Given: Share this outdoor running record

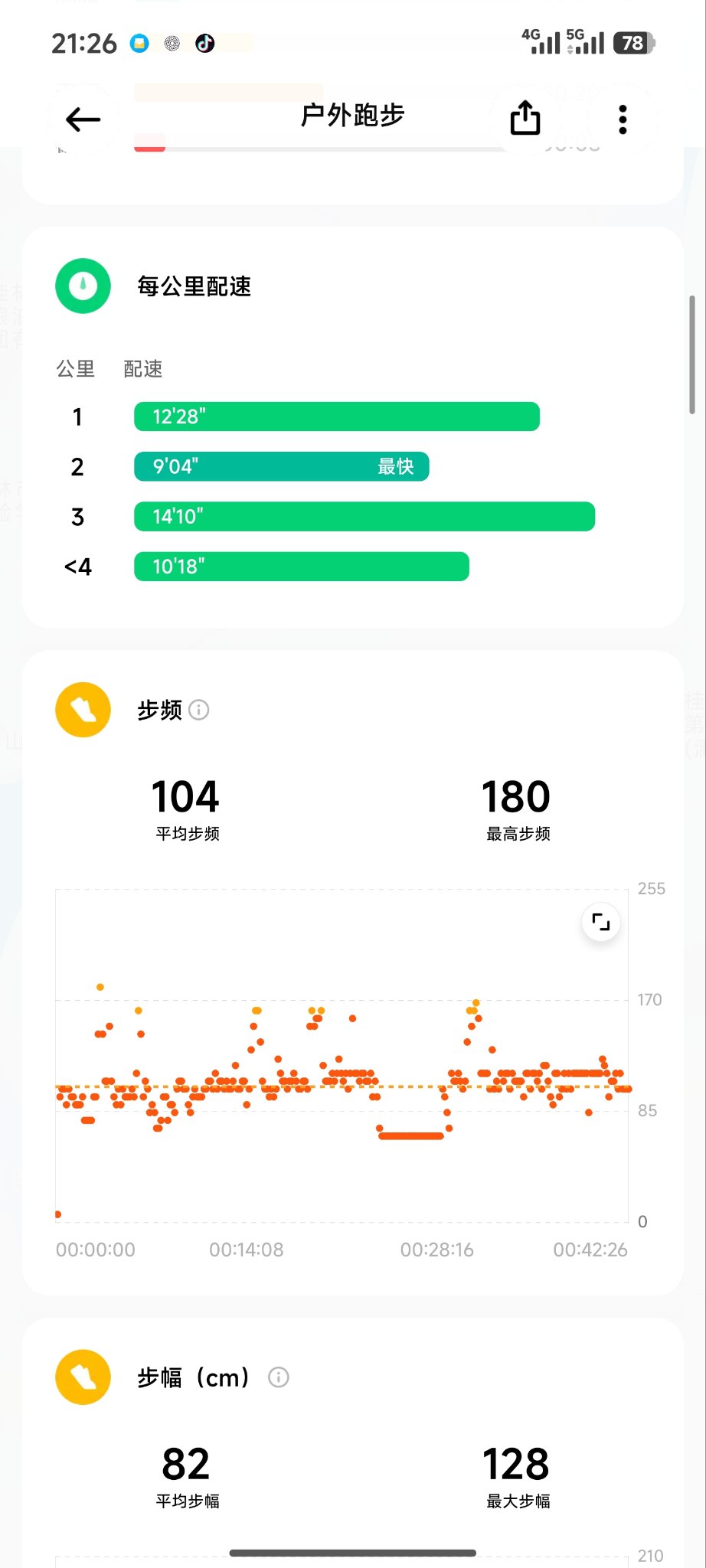Looking at the screenshot, I should pyautogui.click(x=525, y=118).
